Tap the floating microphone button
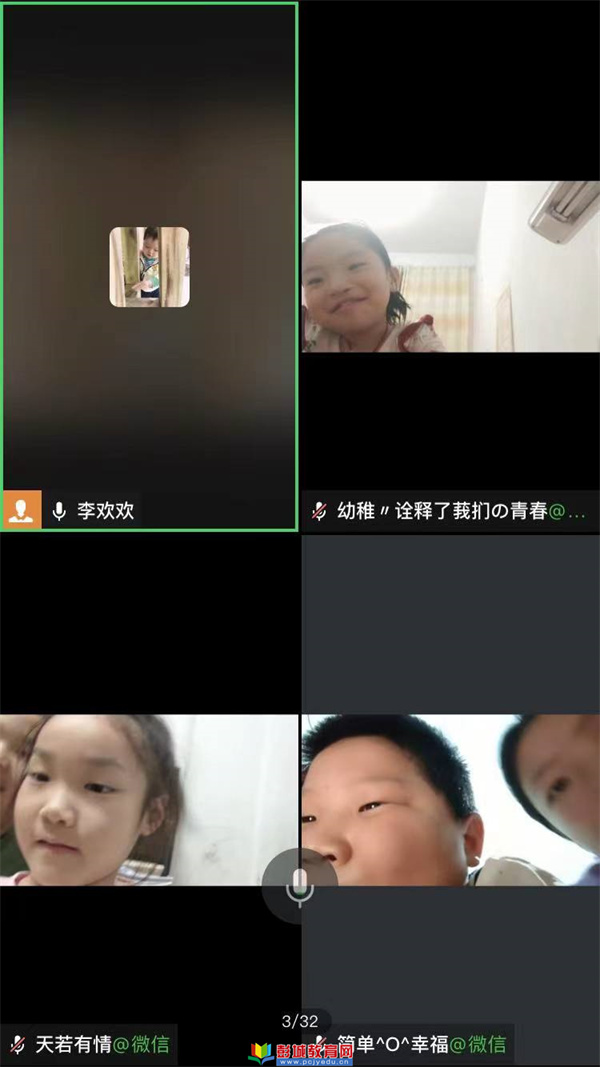 (299, 885)
